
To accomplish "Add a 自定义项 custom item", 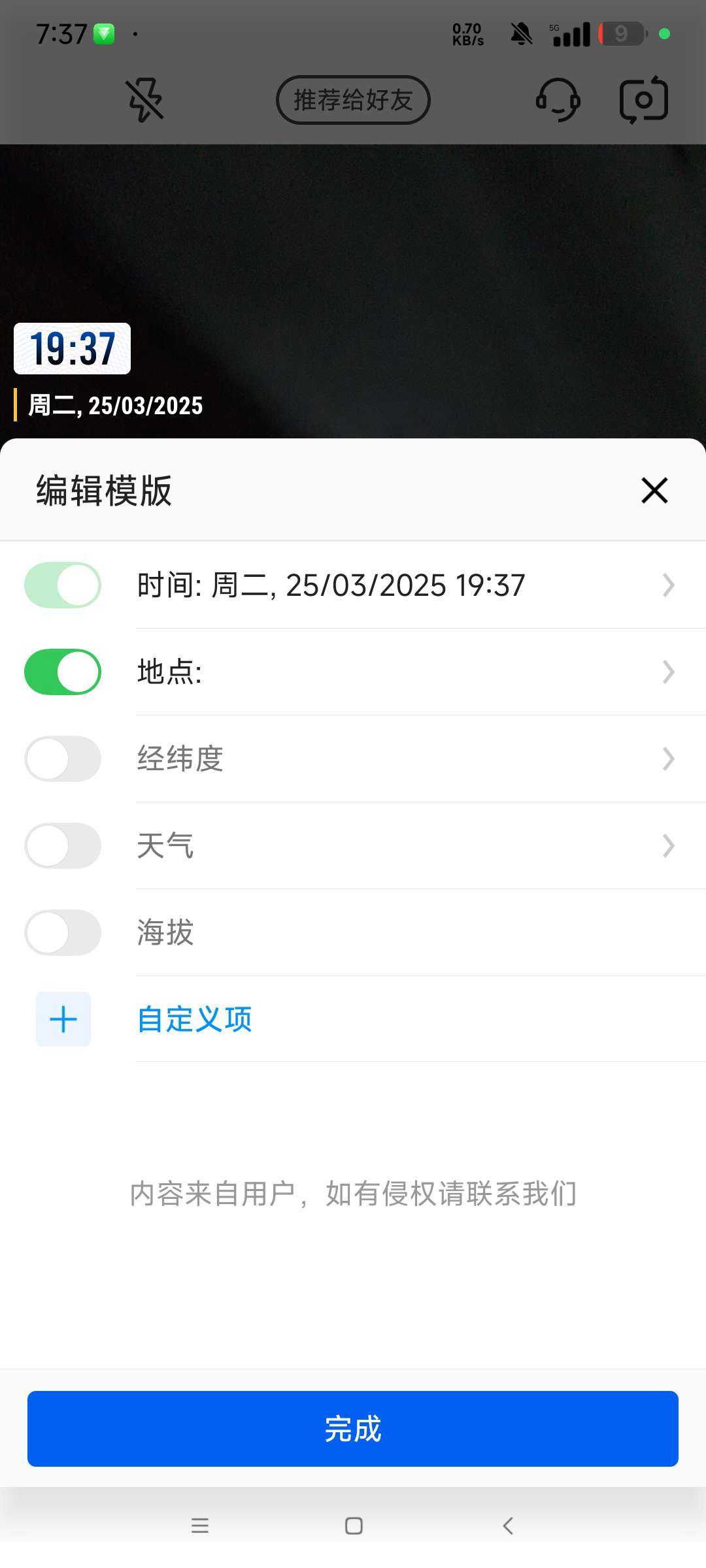I will 195,1019.
